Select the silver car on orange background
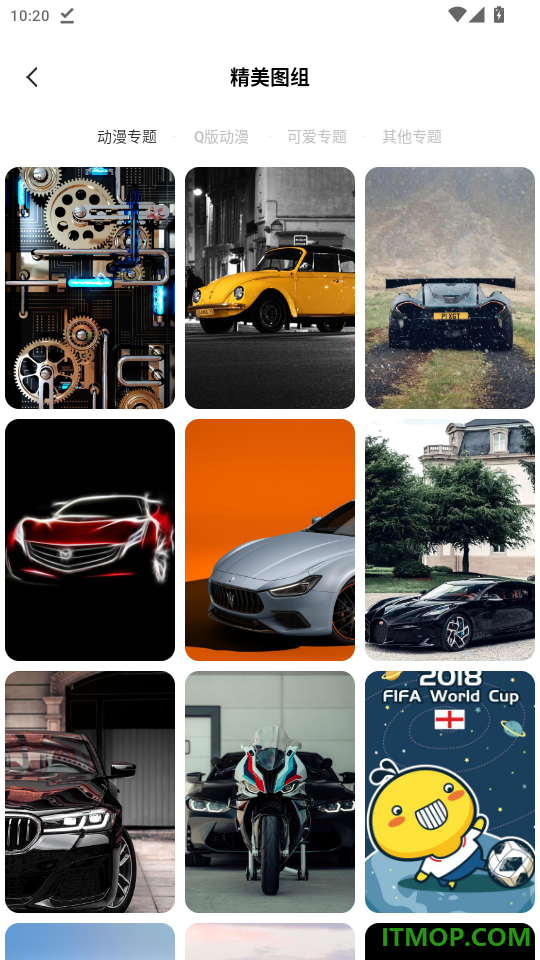 pyautogui.click(x=270, y=540)
